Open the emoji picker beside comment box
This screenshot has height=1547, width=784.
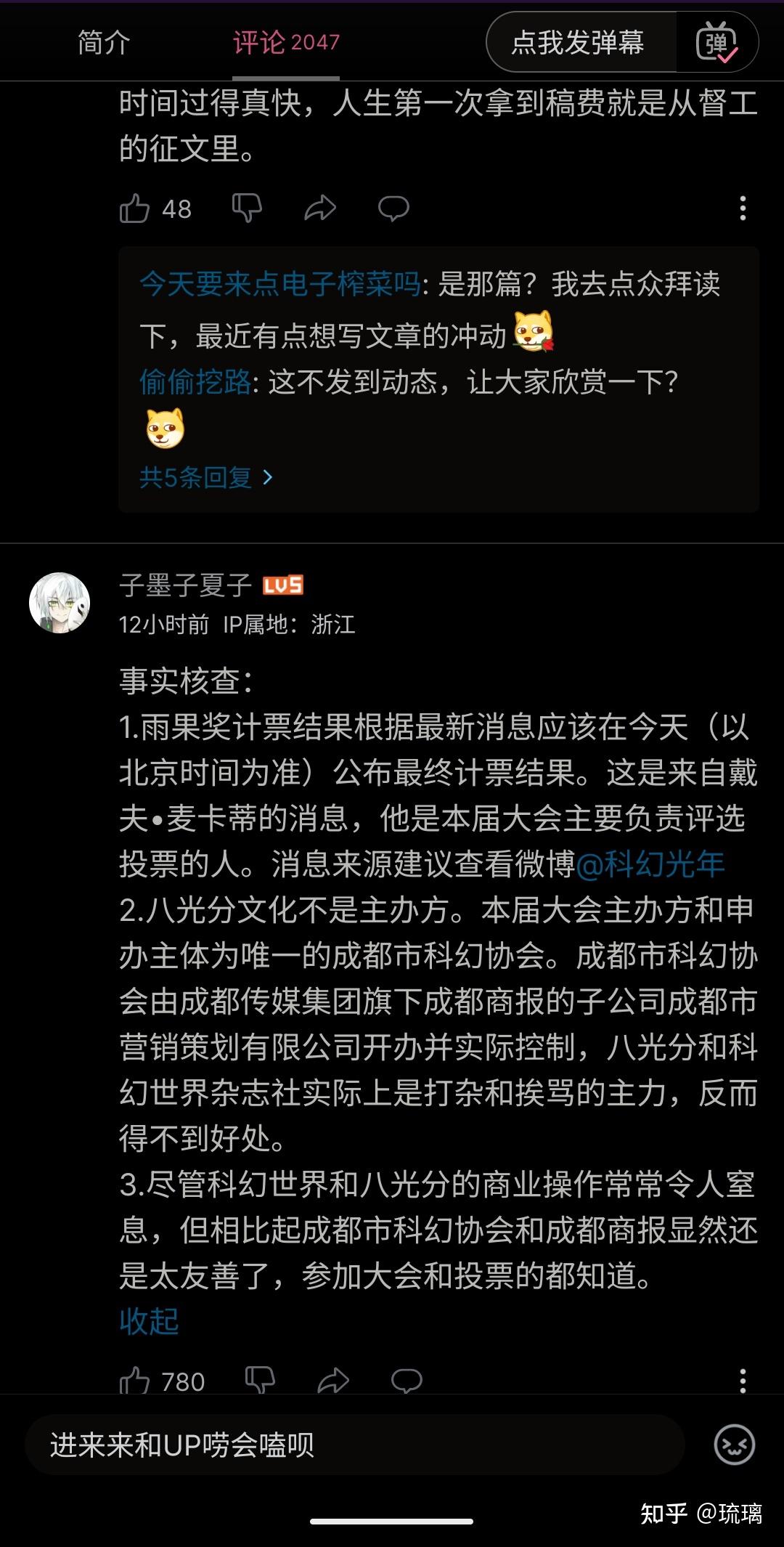click(734, 1445)
